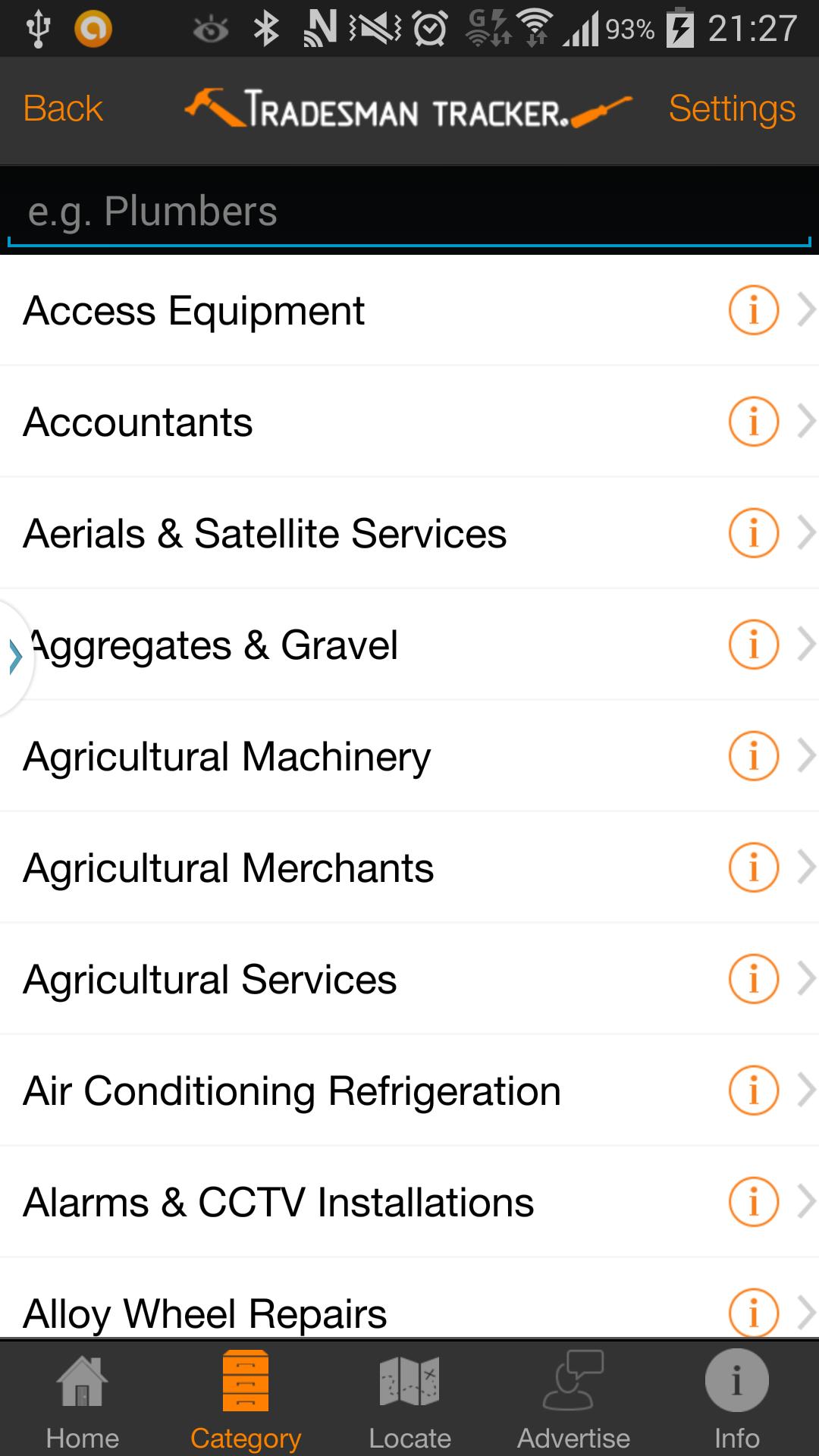The width and height of the screenshot is (819, 1456).
Task: Select the Locate map icon
Action: pyautogui.click(x=409, y=1399)
